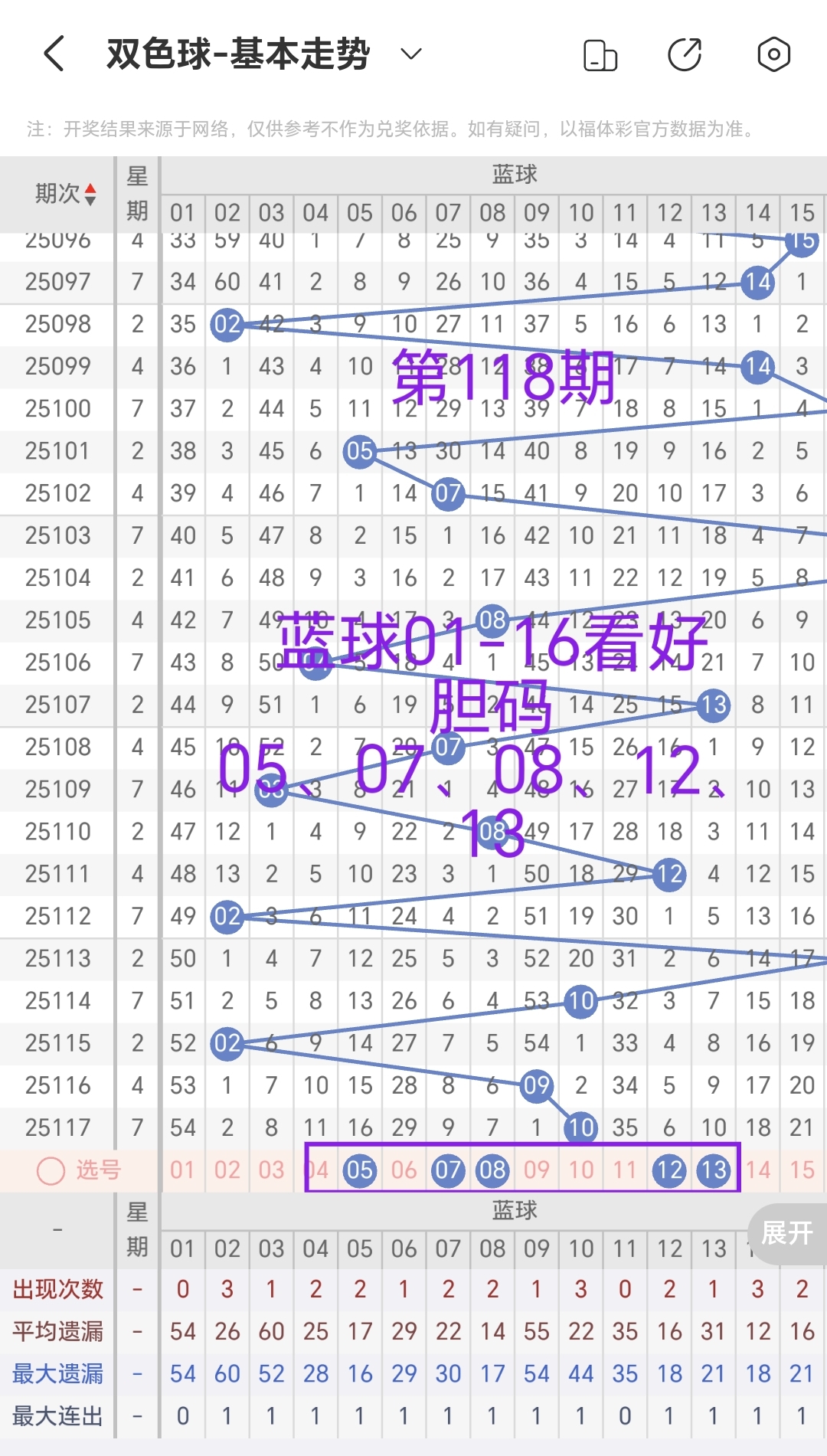
Task: Switch the screen orientation view icon
Action: tap(600, 55)
